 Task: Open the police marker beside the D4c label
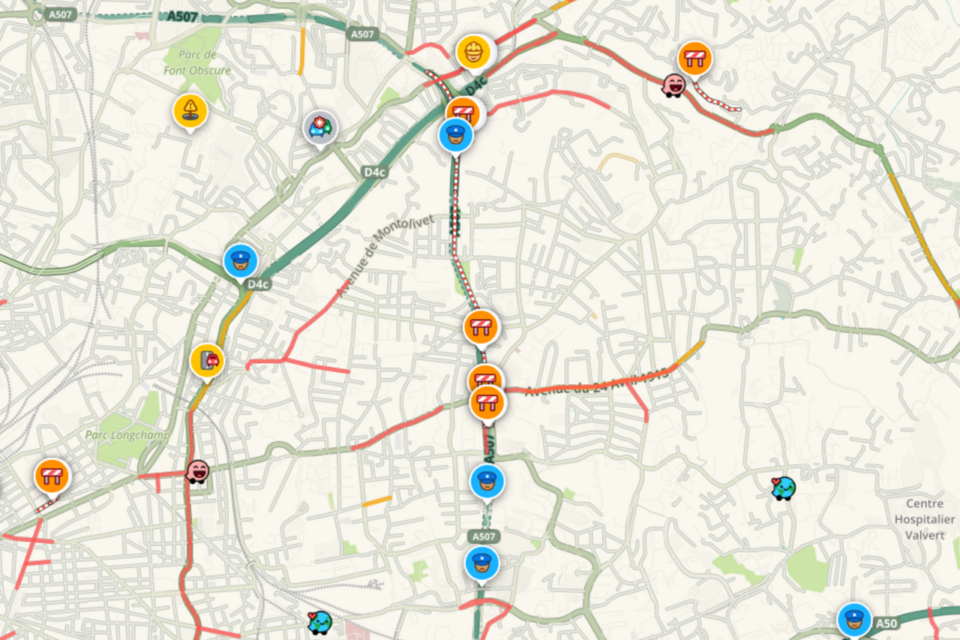(240, 261)
